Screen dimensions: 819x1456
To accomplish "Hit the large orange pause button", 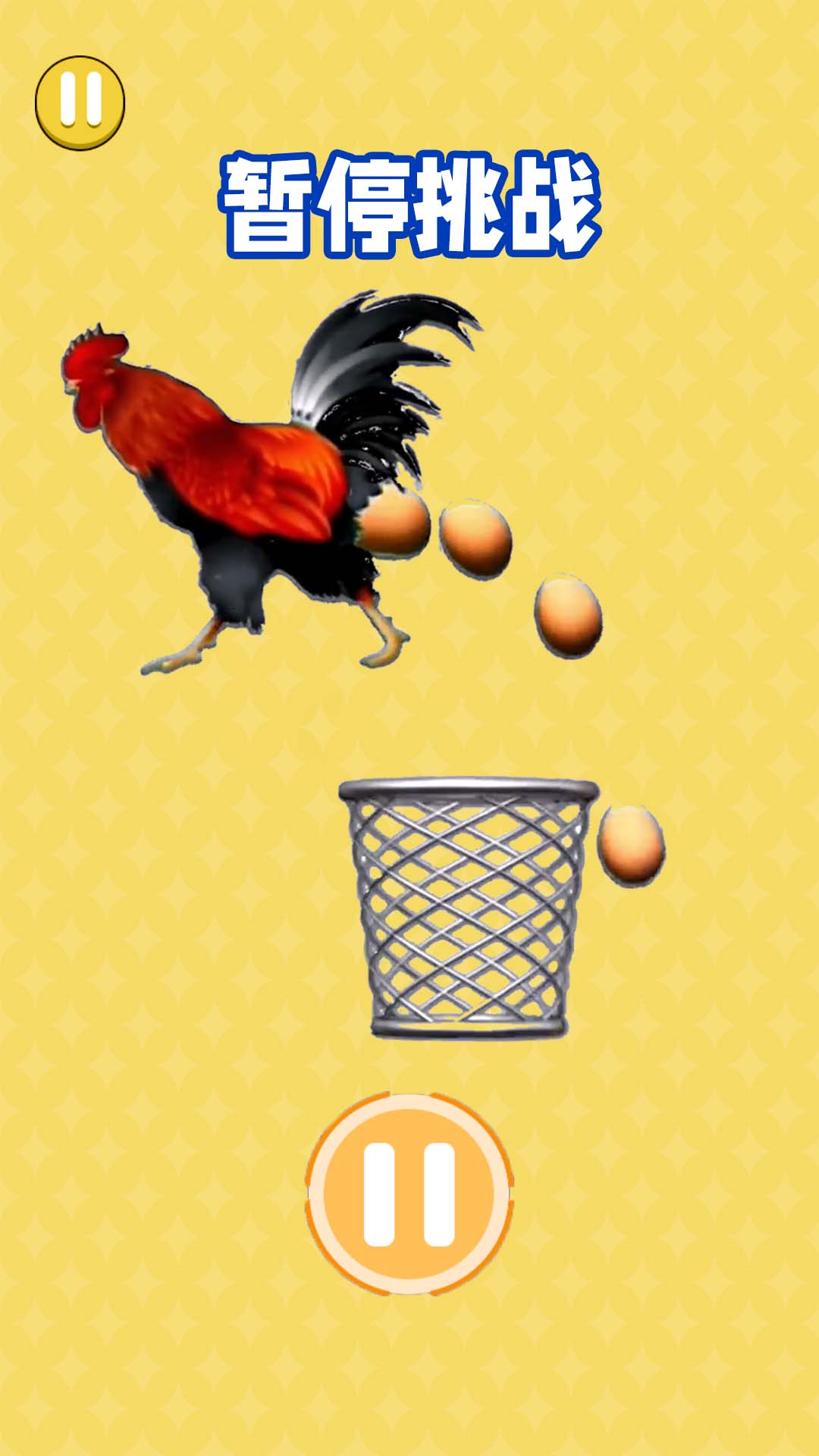I will point(409,1194).
